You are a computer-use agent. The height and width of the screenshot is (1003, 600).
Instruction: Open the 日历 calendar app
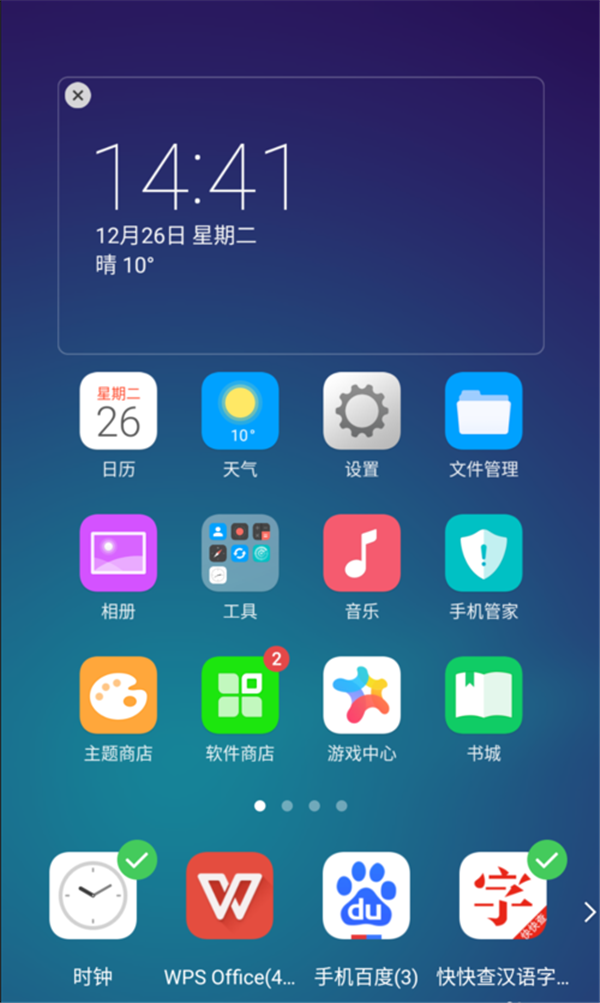click(x=118, y=411)
